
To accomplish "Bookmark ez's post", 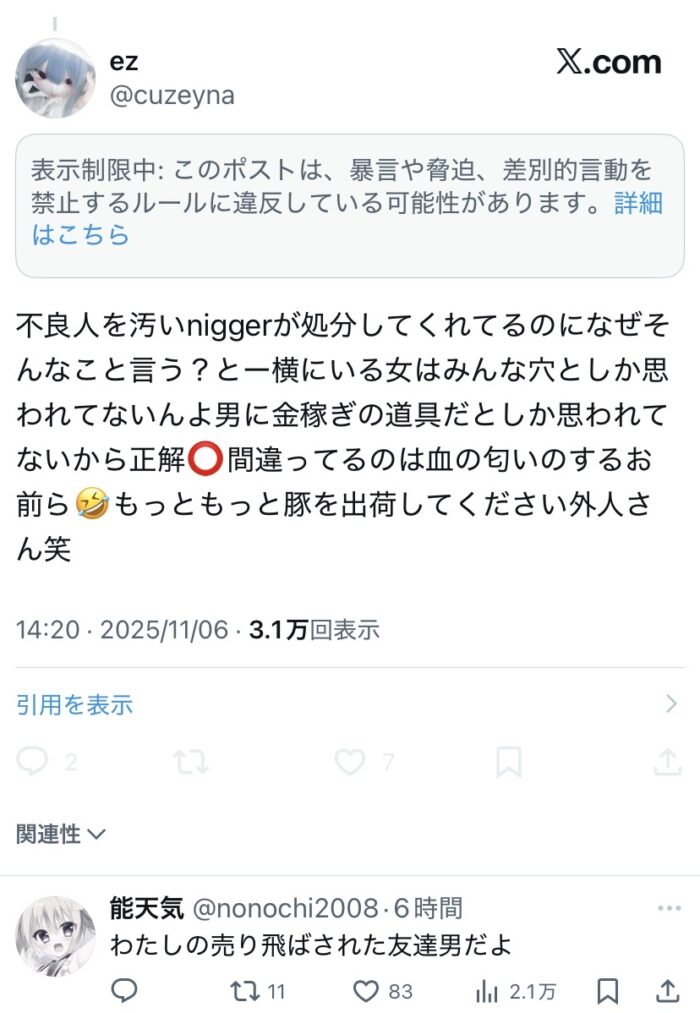I will point(509,762).
